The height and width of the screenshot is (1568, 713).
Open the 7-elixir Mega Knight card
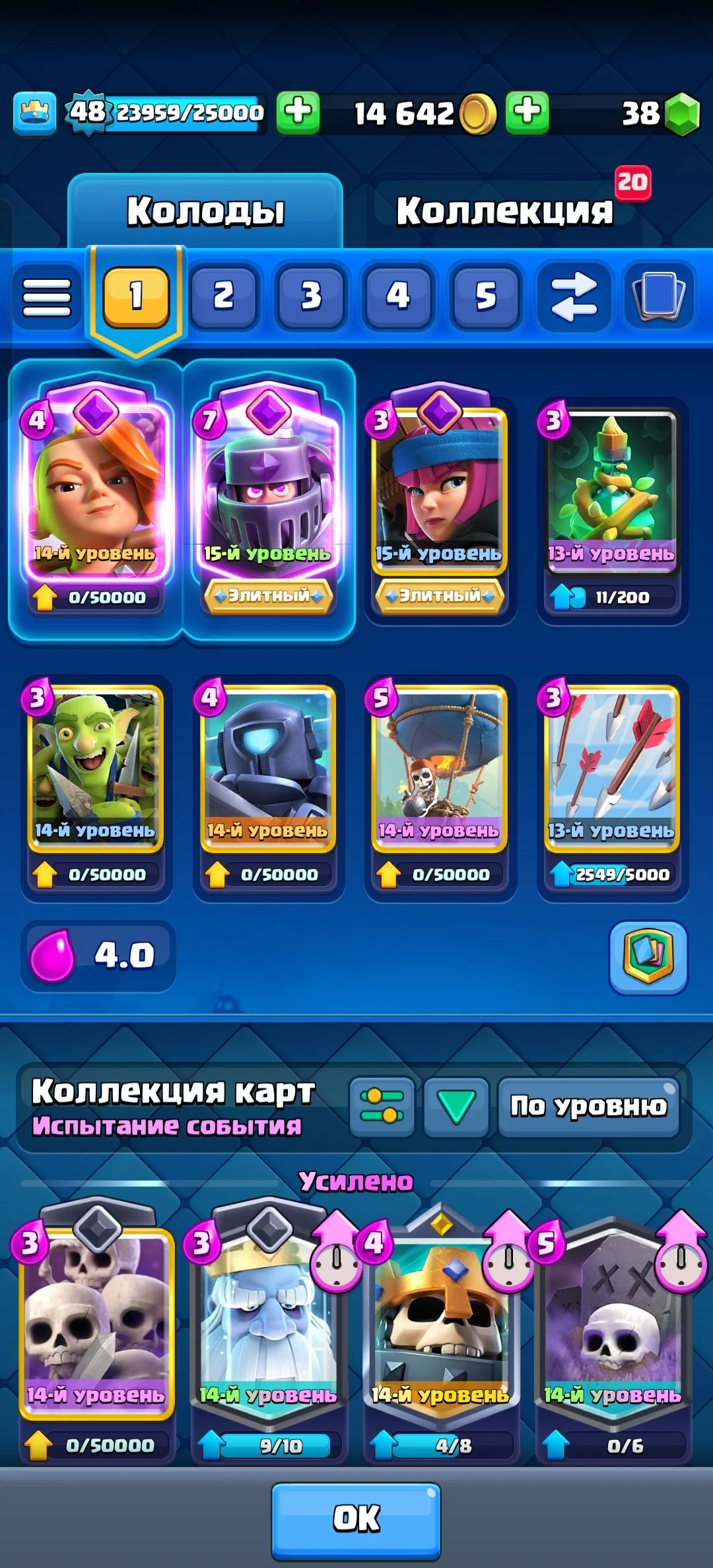[267, 488]
